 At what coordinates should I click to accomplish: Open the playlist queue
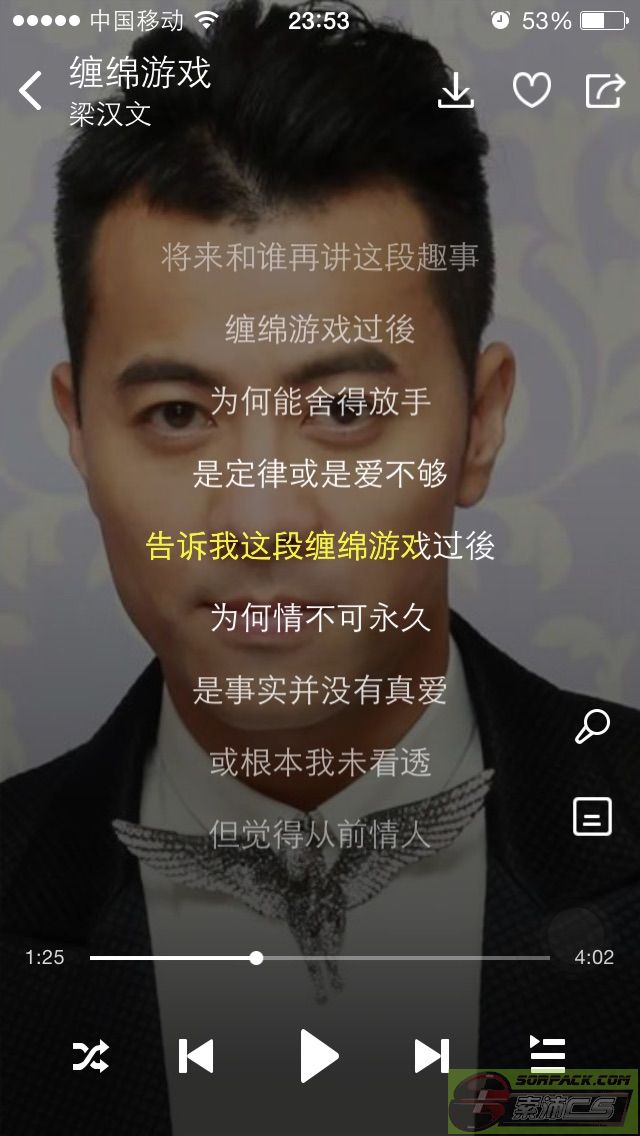[x=548, y=1054]
